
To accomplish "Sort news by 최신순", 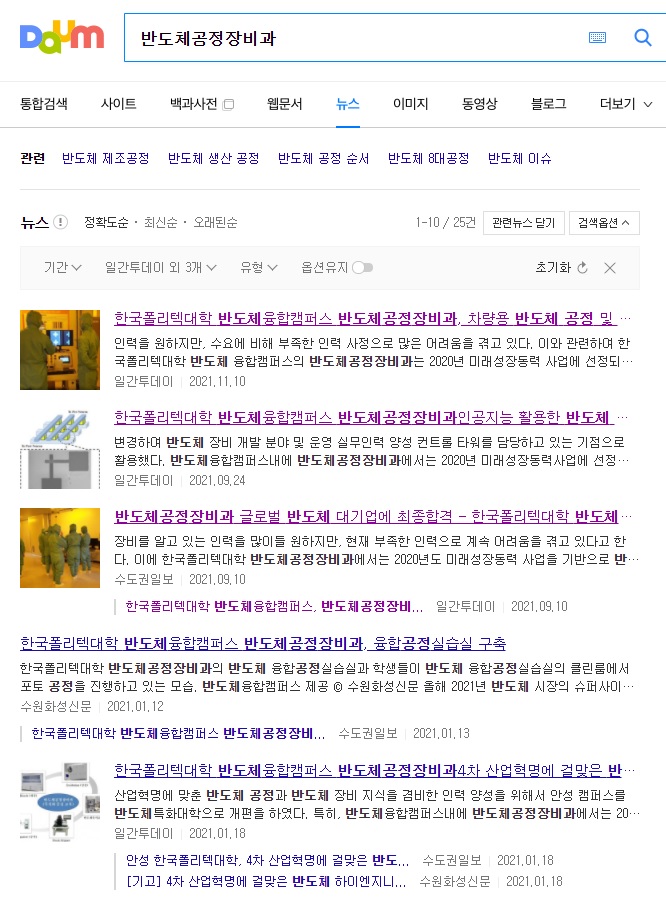I will (160, 222).
